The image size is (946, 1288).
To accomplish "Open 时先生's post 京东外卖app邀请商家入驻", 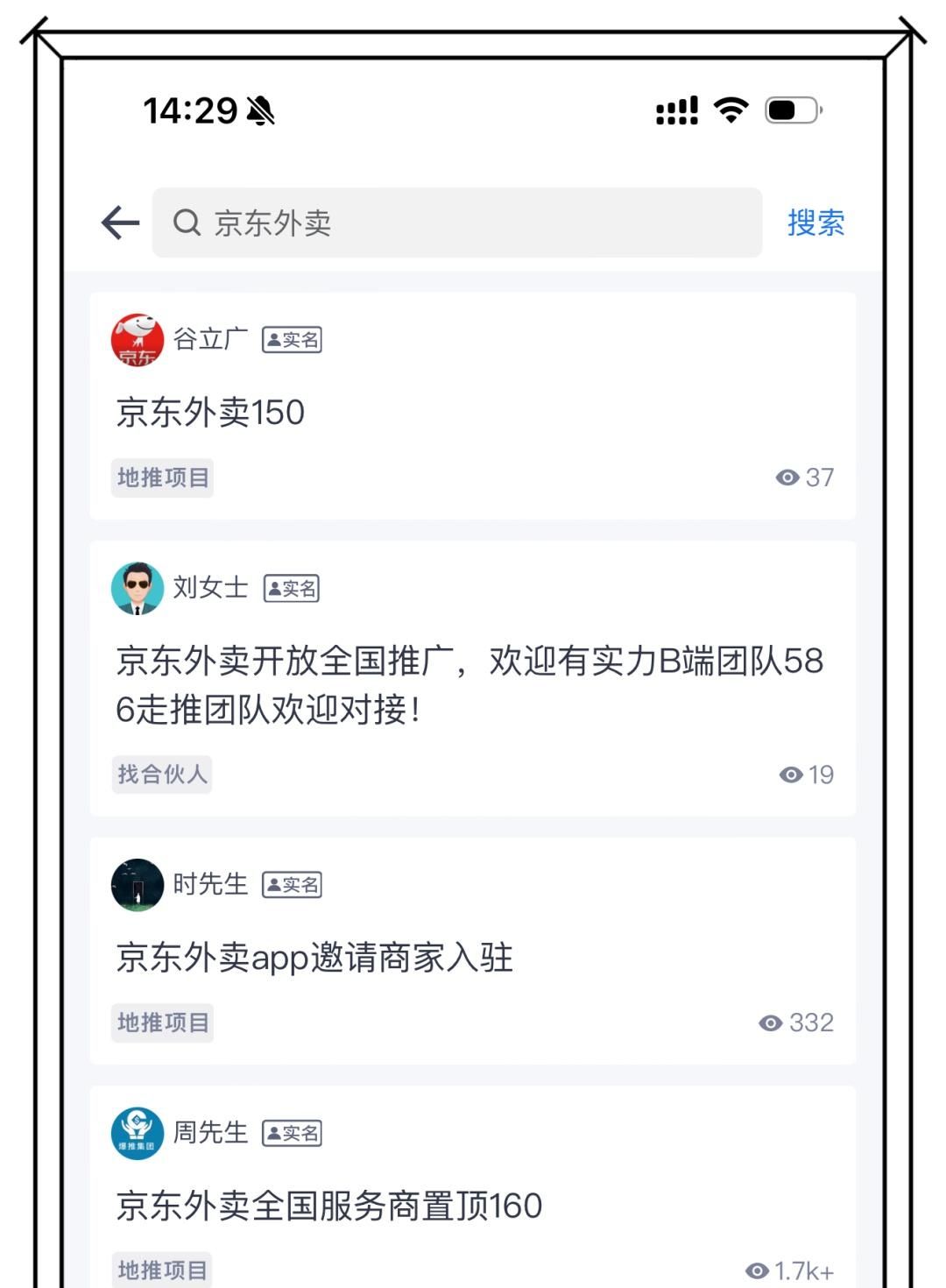I will tap(314, 958).
